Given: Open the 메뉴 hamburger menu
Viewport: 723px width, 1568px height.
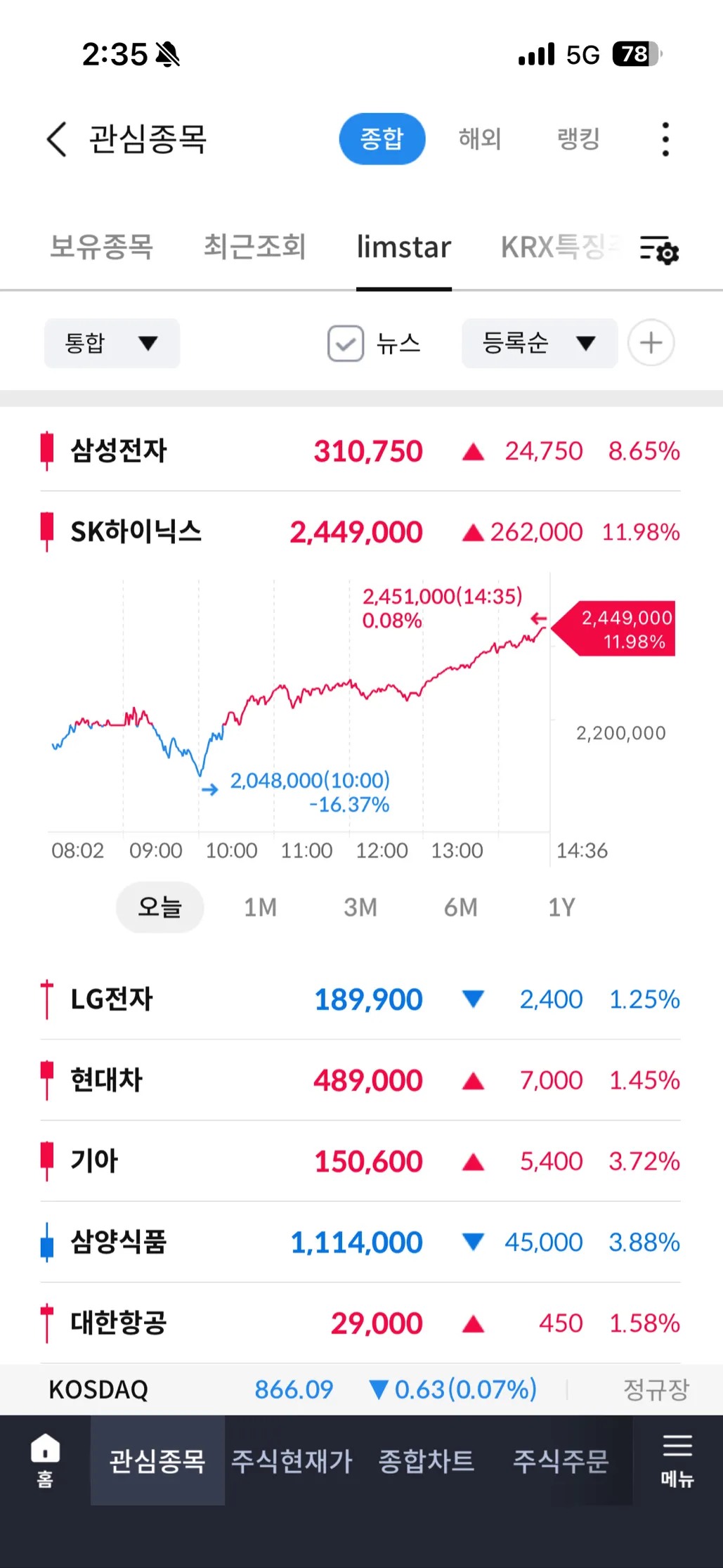Looking at the screenshot, I should (677, 1460).
